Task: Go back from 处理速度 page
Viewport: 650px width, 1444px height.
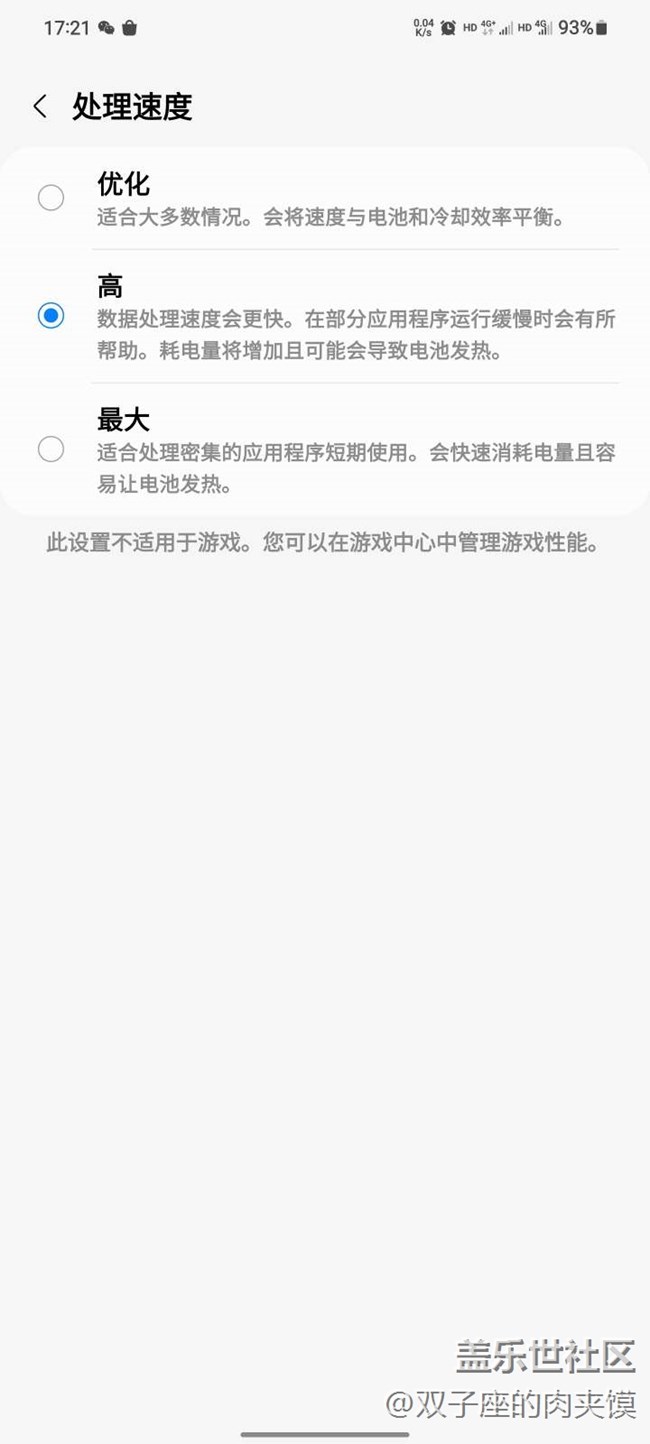Action: pyautogui.click(x=40, y=107)
